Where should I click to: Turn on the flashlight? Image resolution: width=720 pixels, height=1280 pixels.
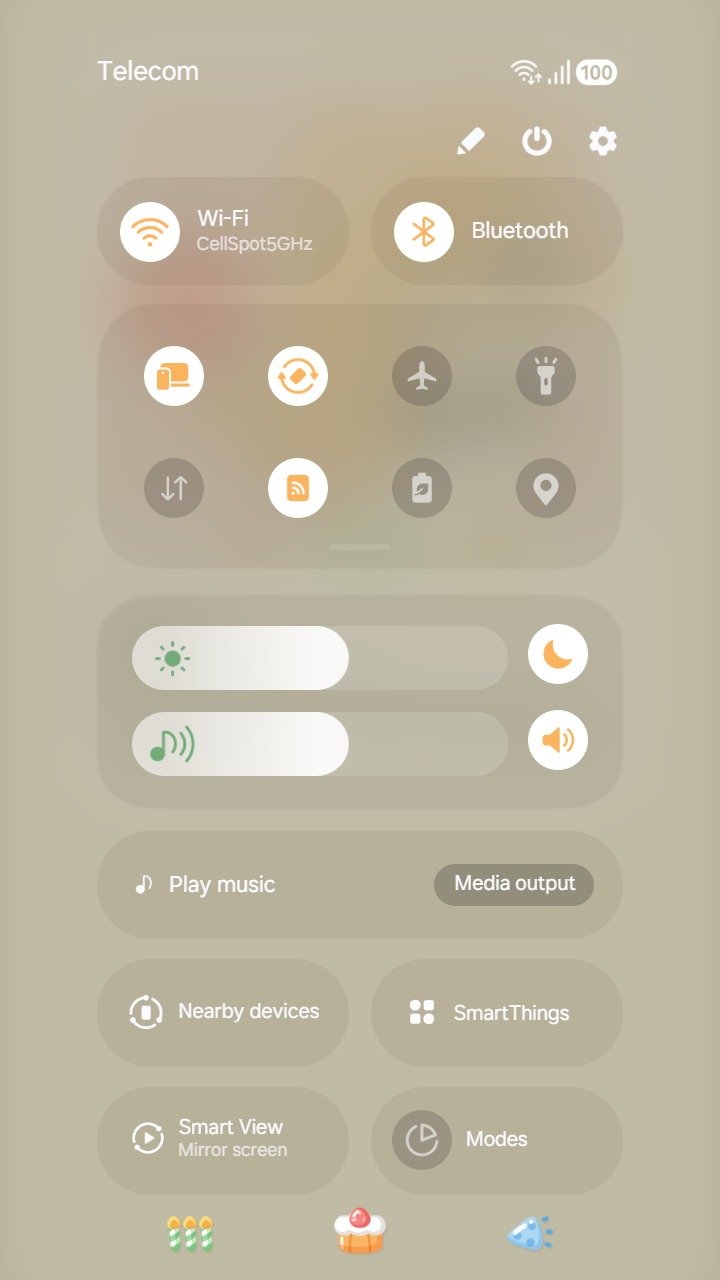tap(546, 376)
